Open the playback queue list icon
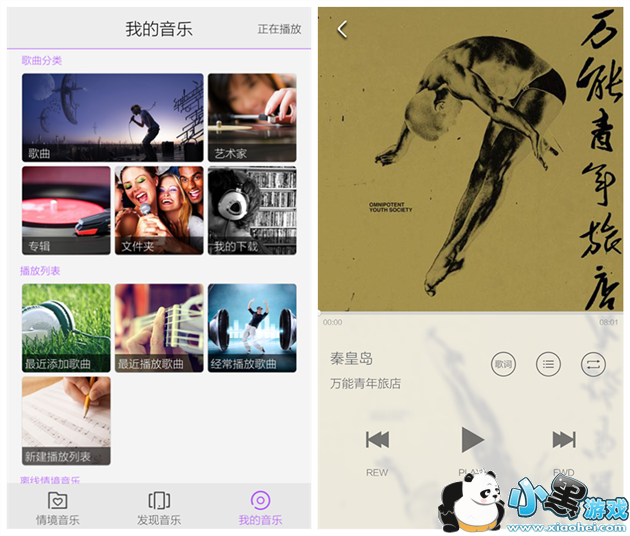Viewport: 630px width, 536px height. point(548,364)
